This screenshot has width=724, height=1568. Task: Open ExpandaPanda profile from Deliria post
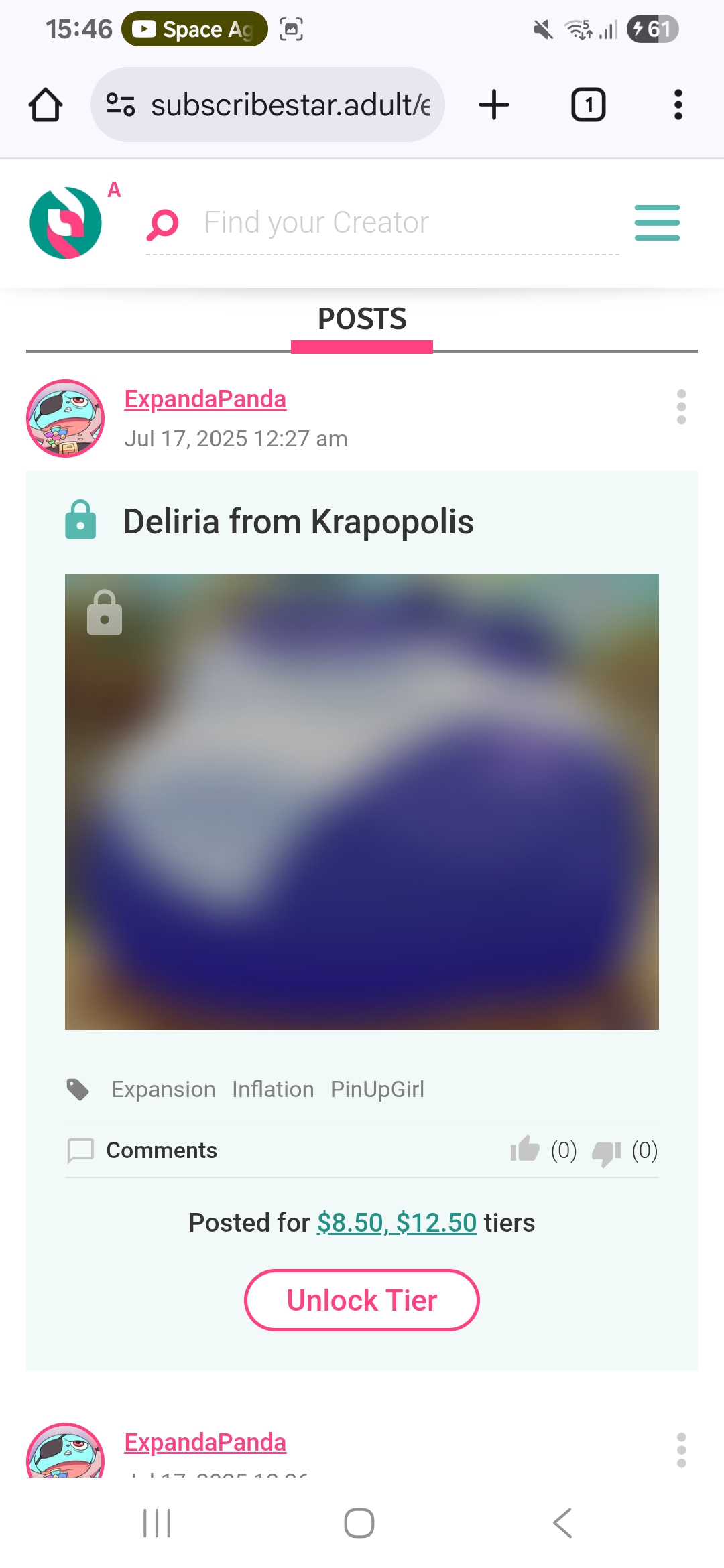click(205, 399)
